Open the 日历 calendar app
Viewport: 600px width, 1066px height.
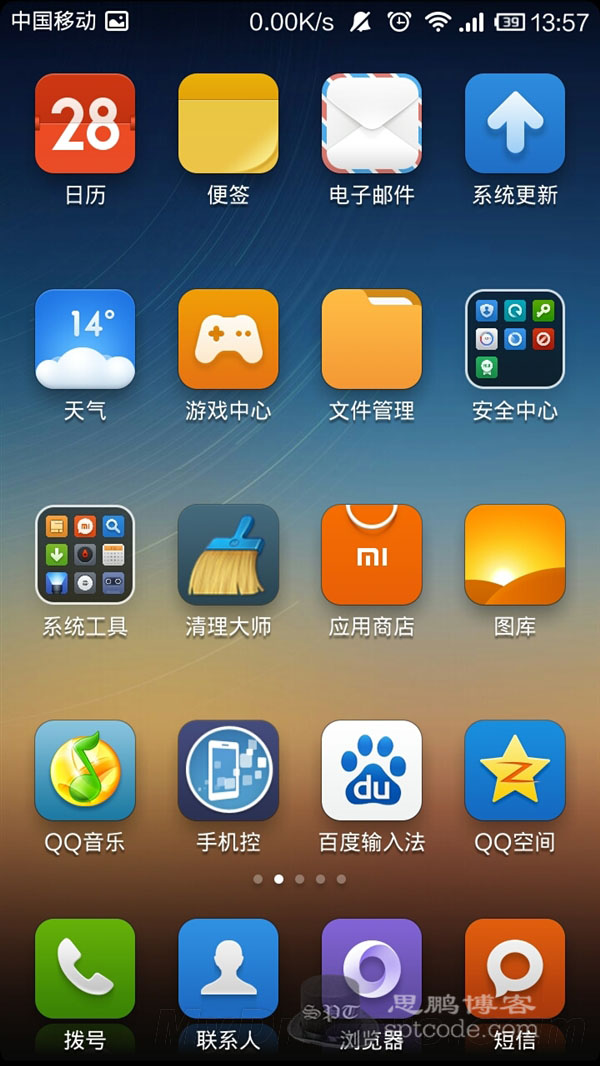point(85,124)
